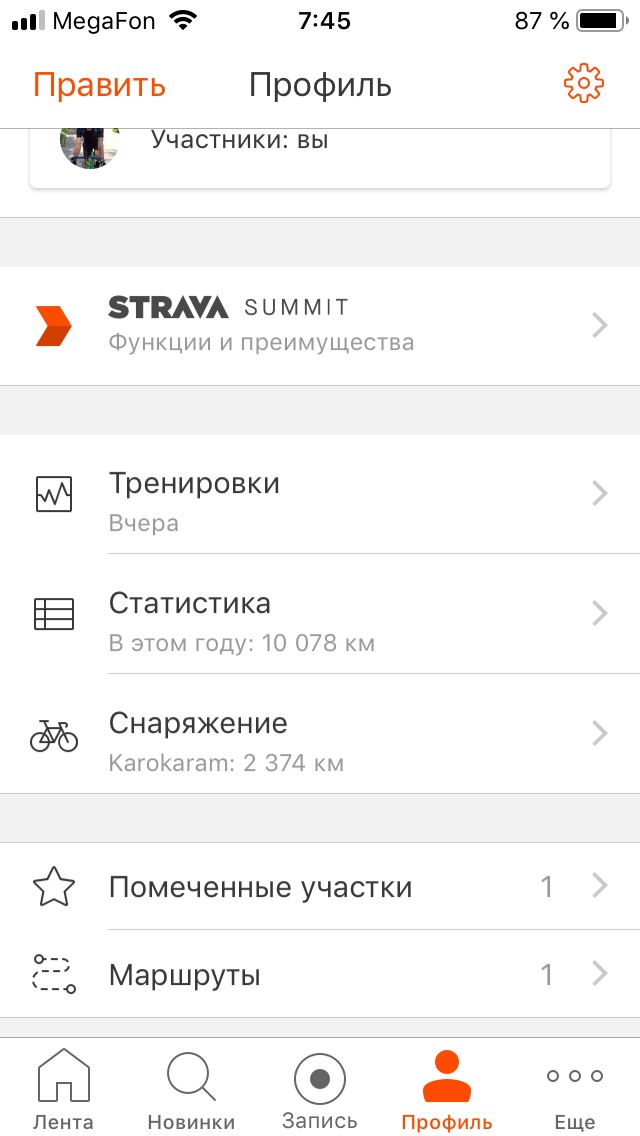Image resolution: width=640 pixels, height=1136 pixels.
Task: Tap Править to edit the profile
Action: [x=99, y=85]
